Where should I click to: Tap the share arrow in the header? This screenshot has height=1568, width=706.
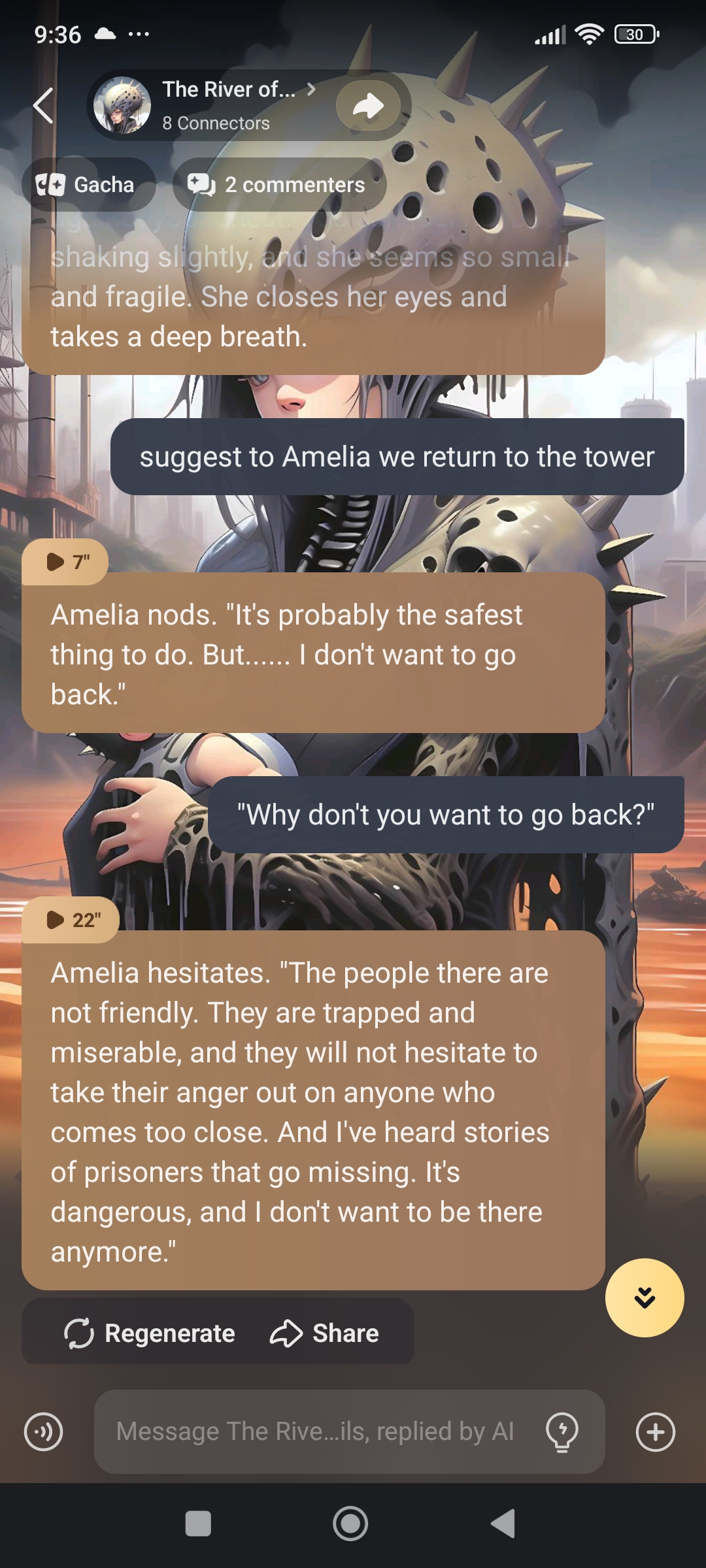[x=369, y=105]
